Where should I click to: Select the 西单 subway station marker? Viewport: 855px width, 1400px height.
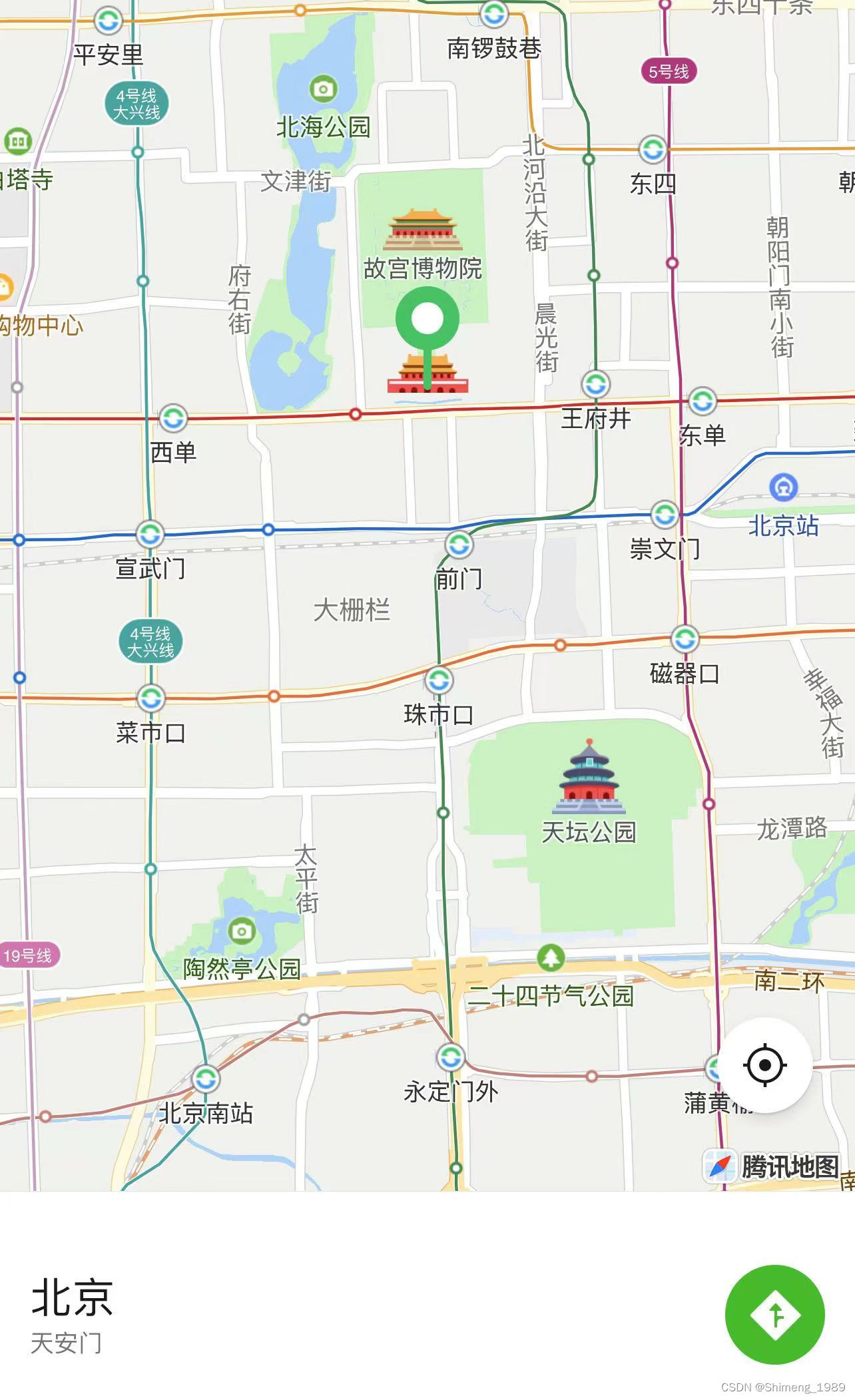173,419
